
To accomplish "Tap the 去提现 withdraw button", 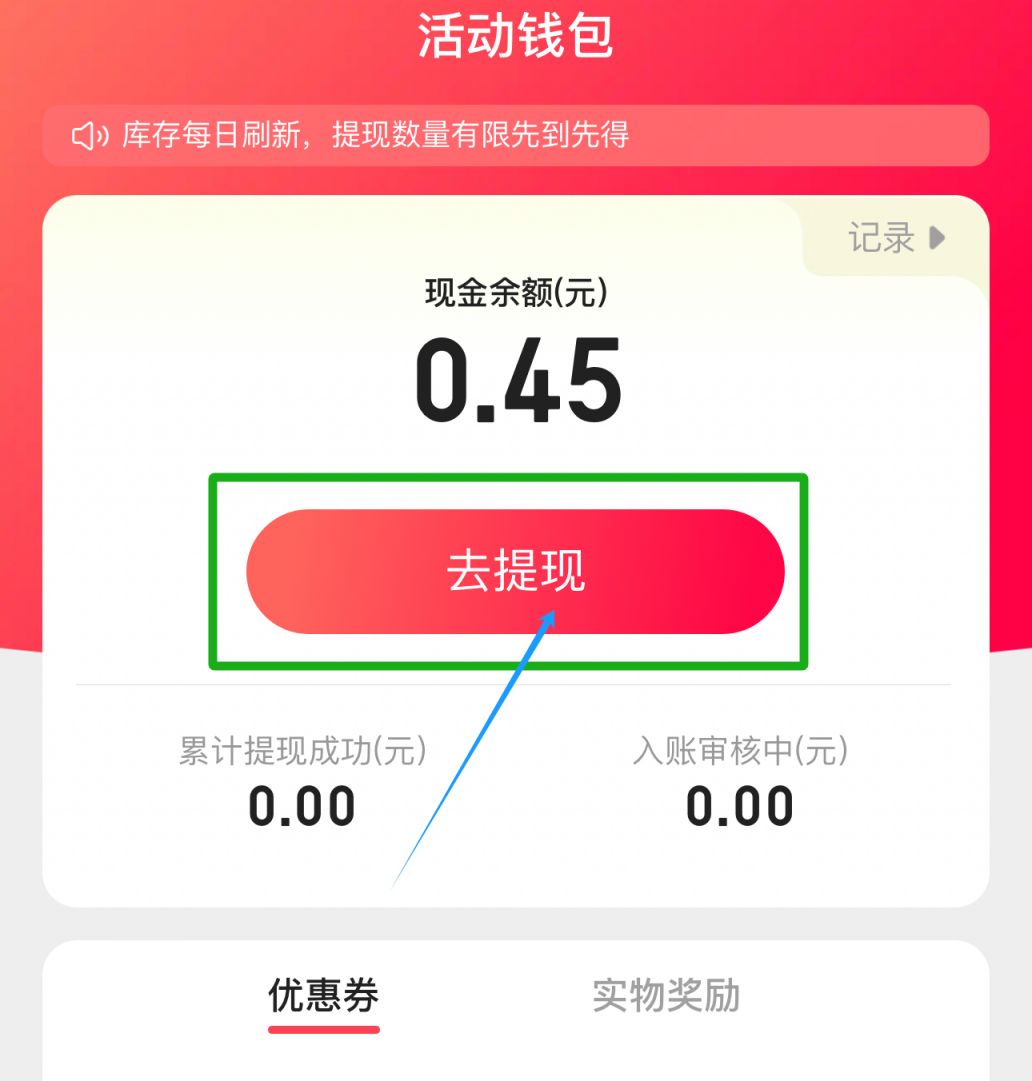I will click(515, 571).
